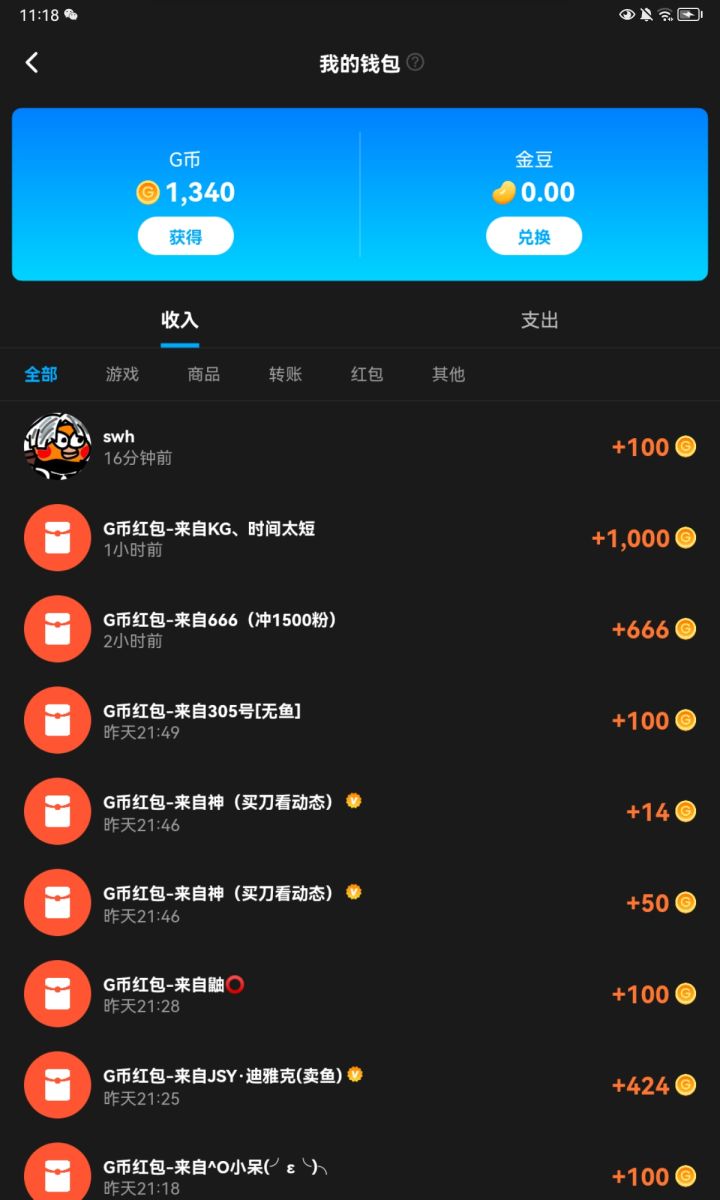Switch to the 支出 tab
Viewport: 720px width, 1200px height.
tap(540, 320)
